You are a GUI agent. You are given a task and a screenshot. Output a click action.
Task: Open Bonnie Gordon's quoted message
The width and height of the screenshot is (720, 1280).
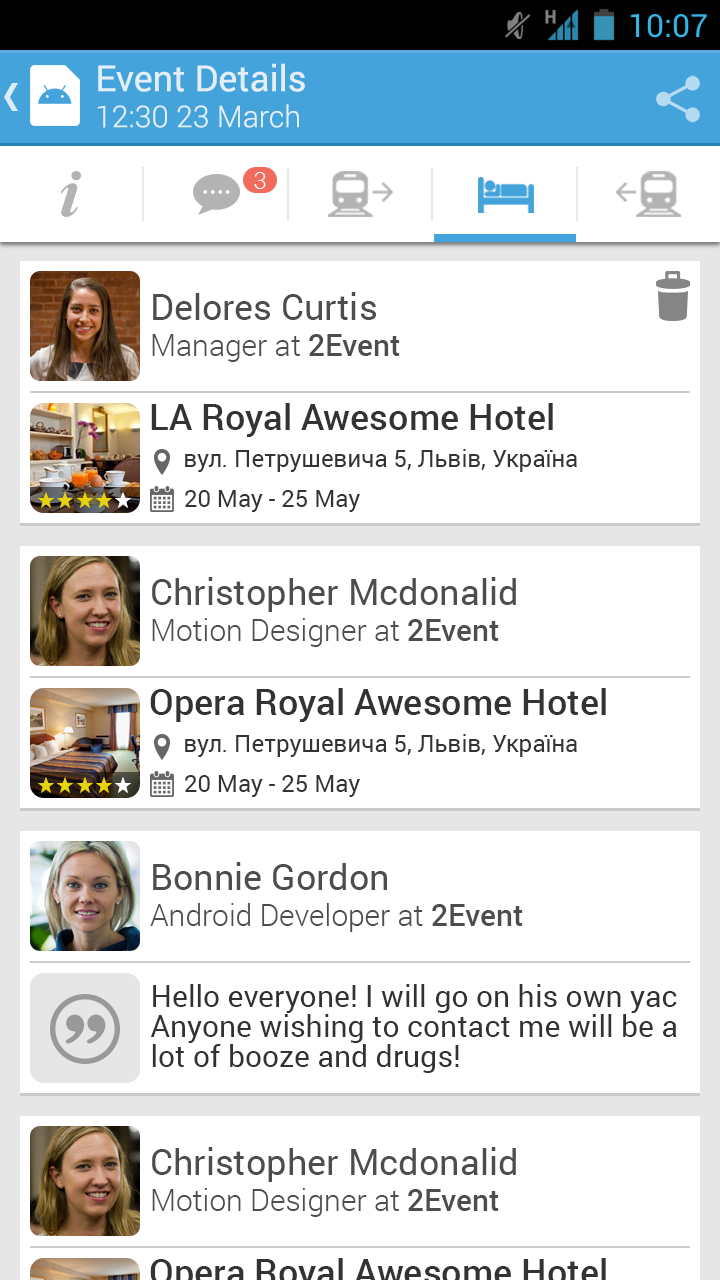click(x=414, y=1027)
